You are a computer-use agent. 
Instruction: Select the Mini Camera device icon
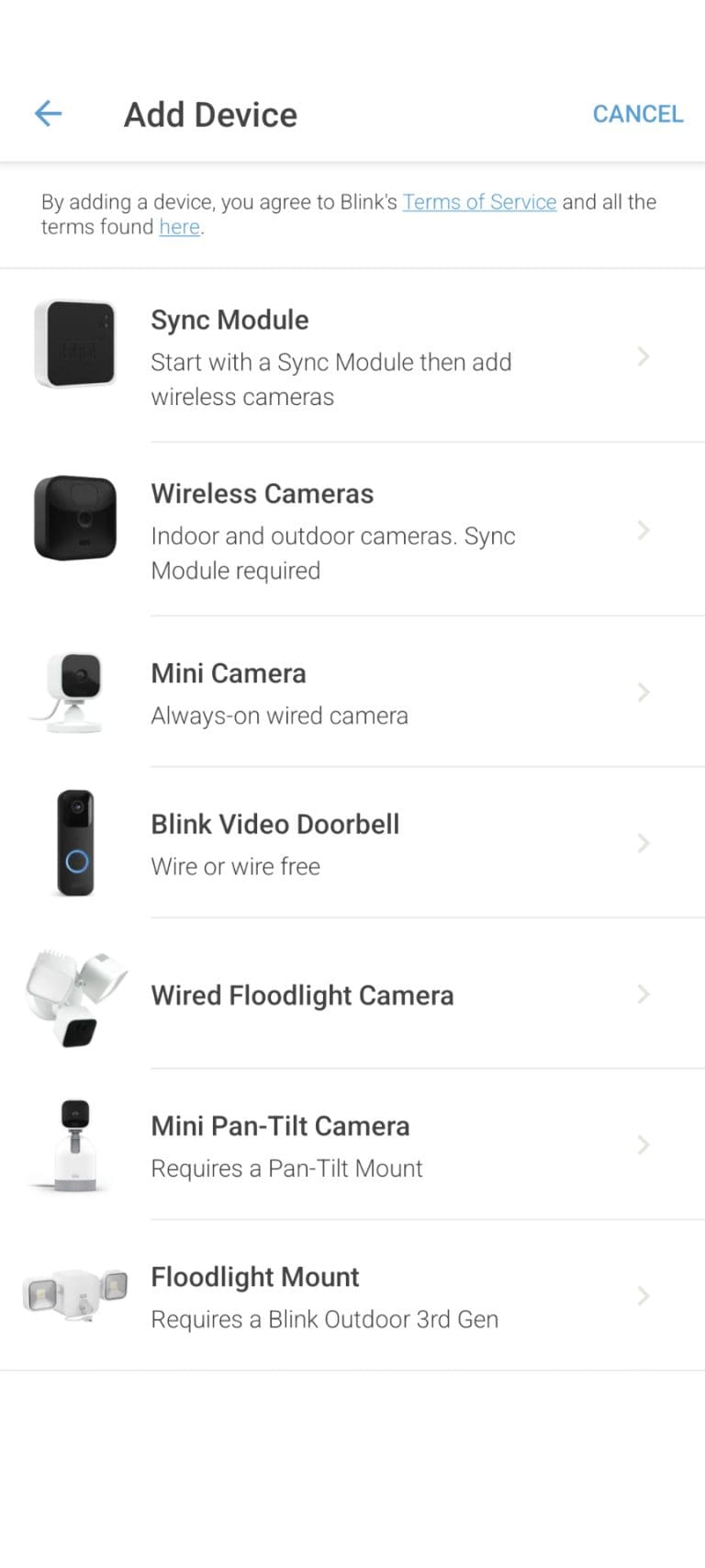click(x=74, y=692)
